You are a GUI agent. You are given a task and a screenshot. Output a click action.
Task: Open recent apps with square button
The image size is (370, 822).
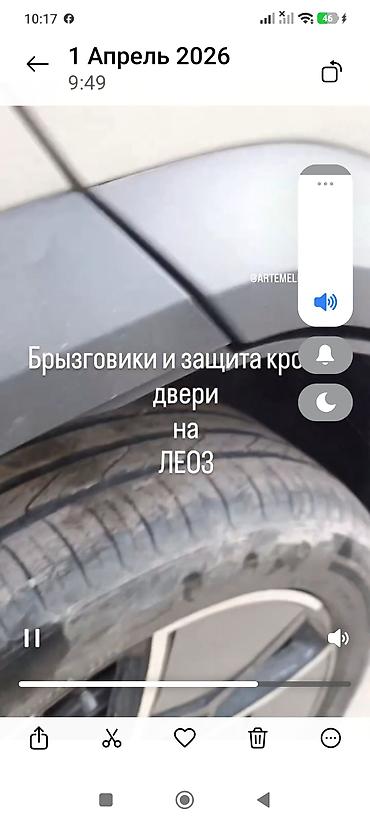point(106,799)
